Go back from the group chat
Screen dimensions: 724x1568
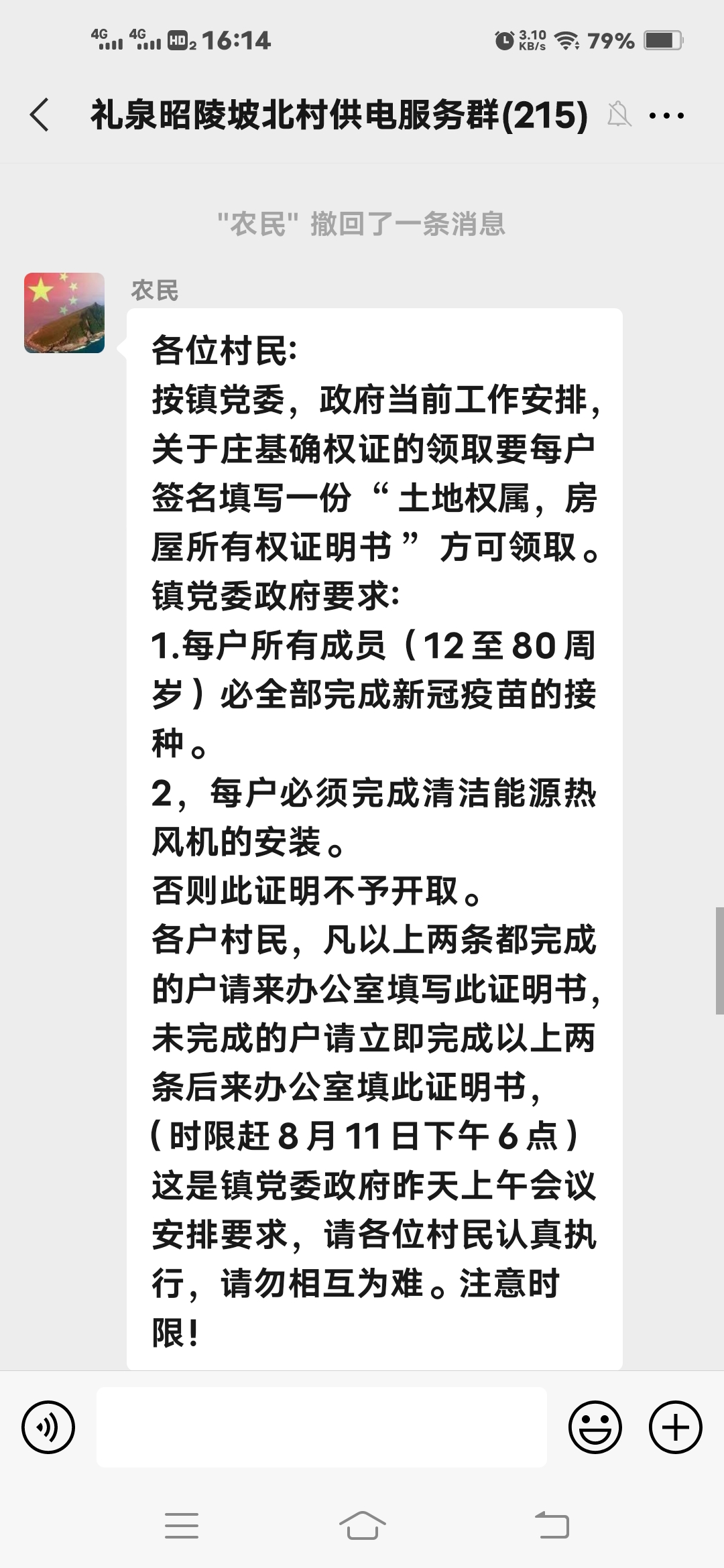point(40,115)
